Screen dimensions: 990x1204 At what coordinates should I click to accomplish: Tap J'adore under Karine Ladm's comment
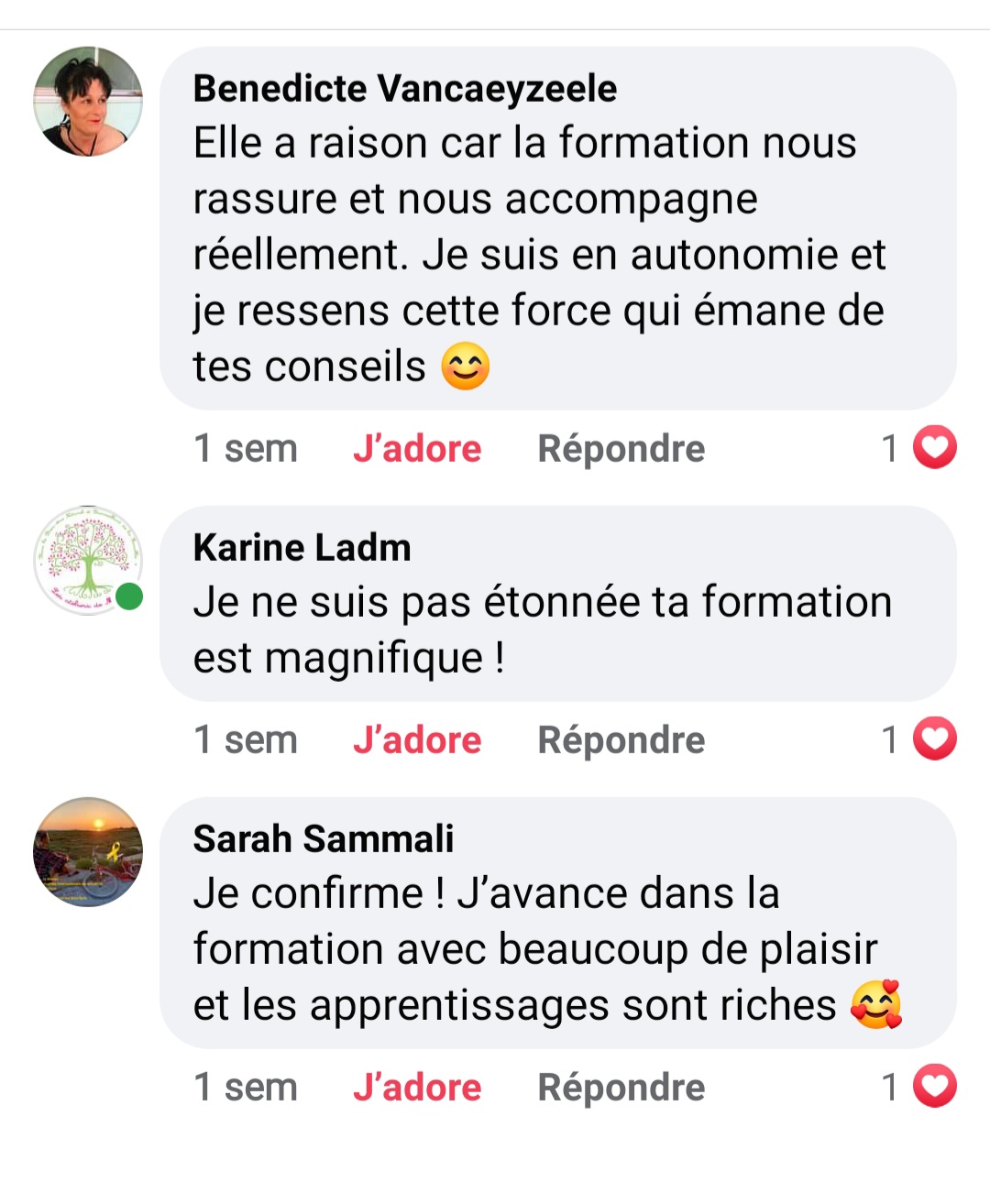(417, 740)
